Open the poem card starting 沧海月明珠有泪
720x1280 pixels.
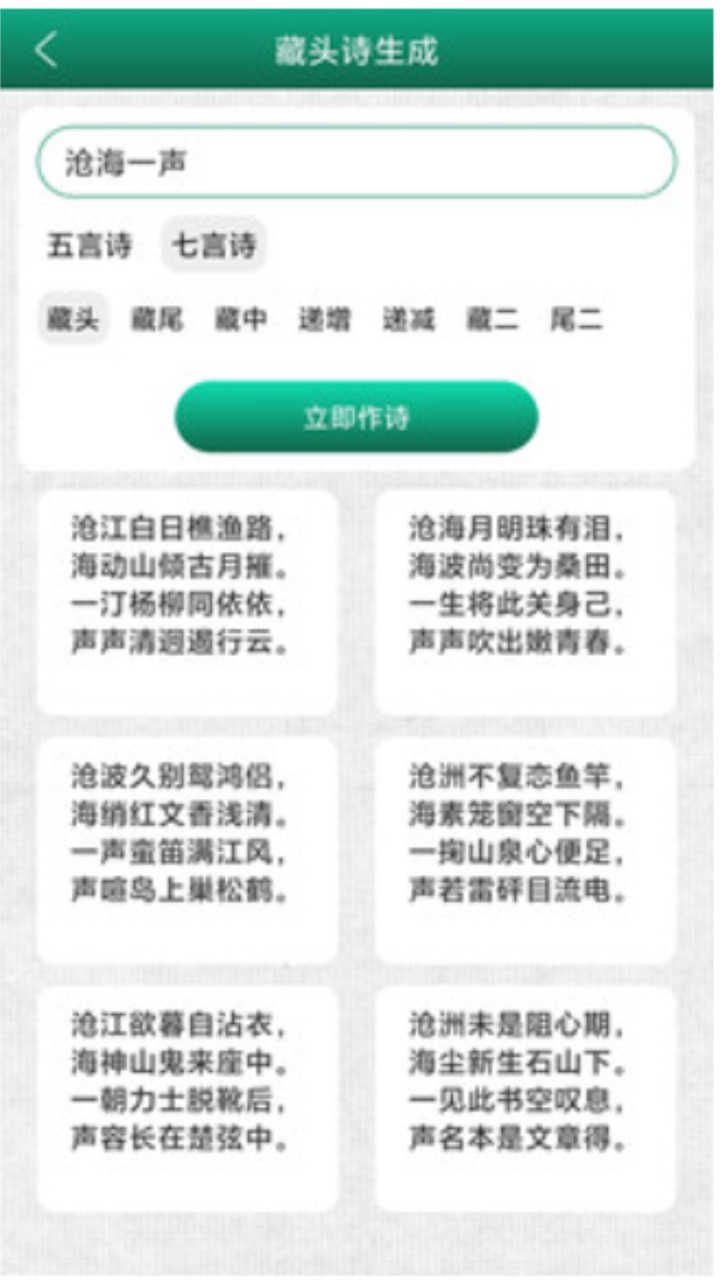[526, 602]
